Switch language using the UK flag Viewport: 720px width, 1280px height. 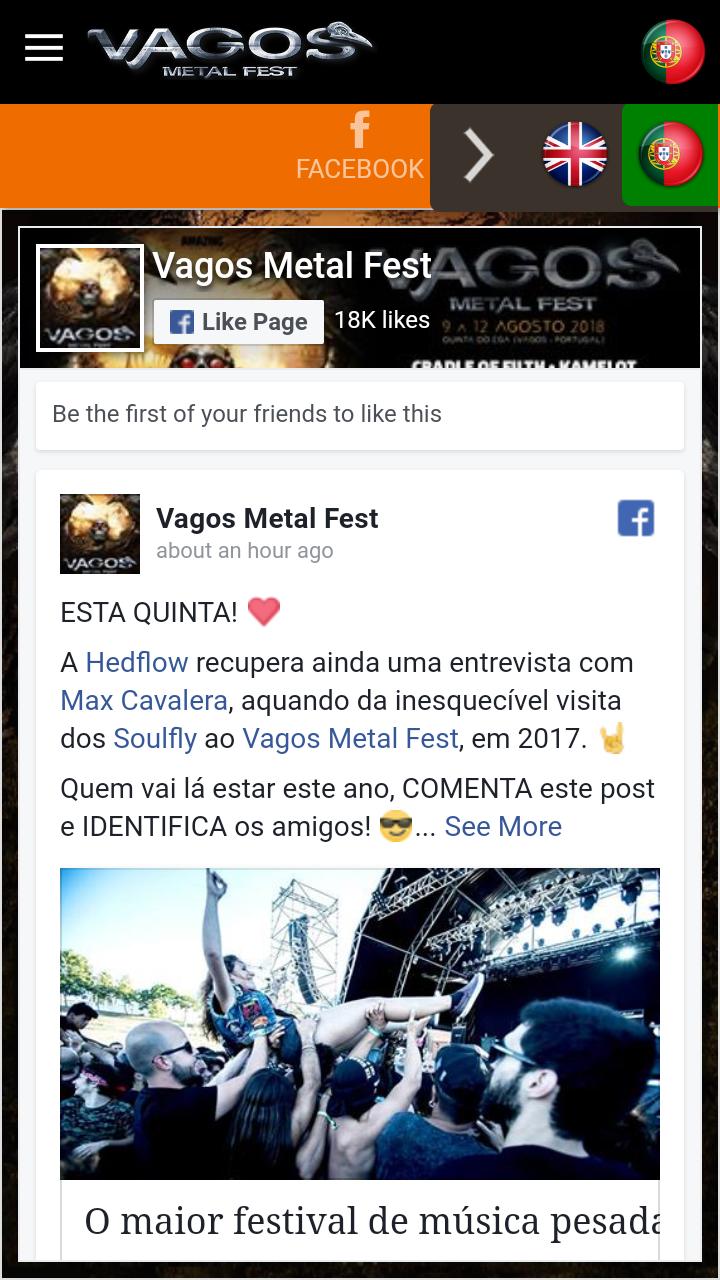[x=573, y=155]
